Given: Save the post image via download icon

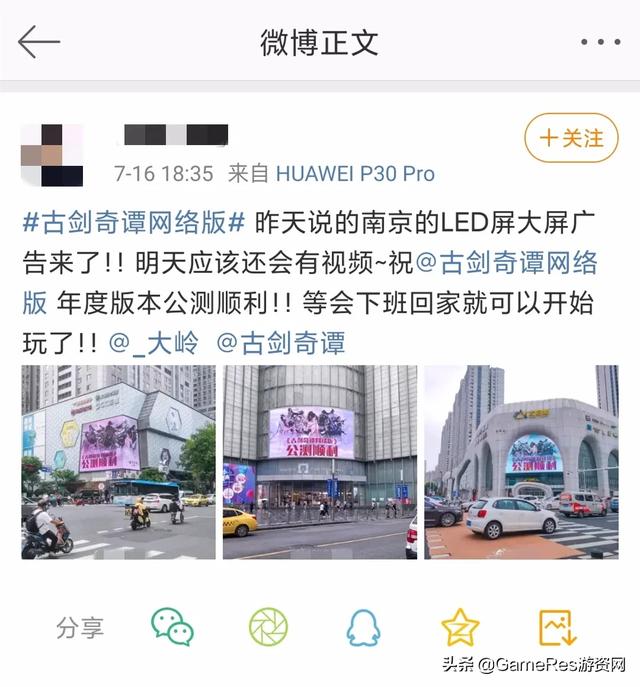Looking at the screenshot, I should click(556, 627).
